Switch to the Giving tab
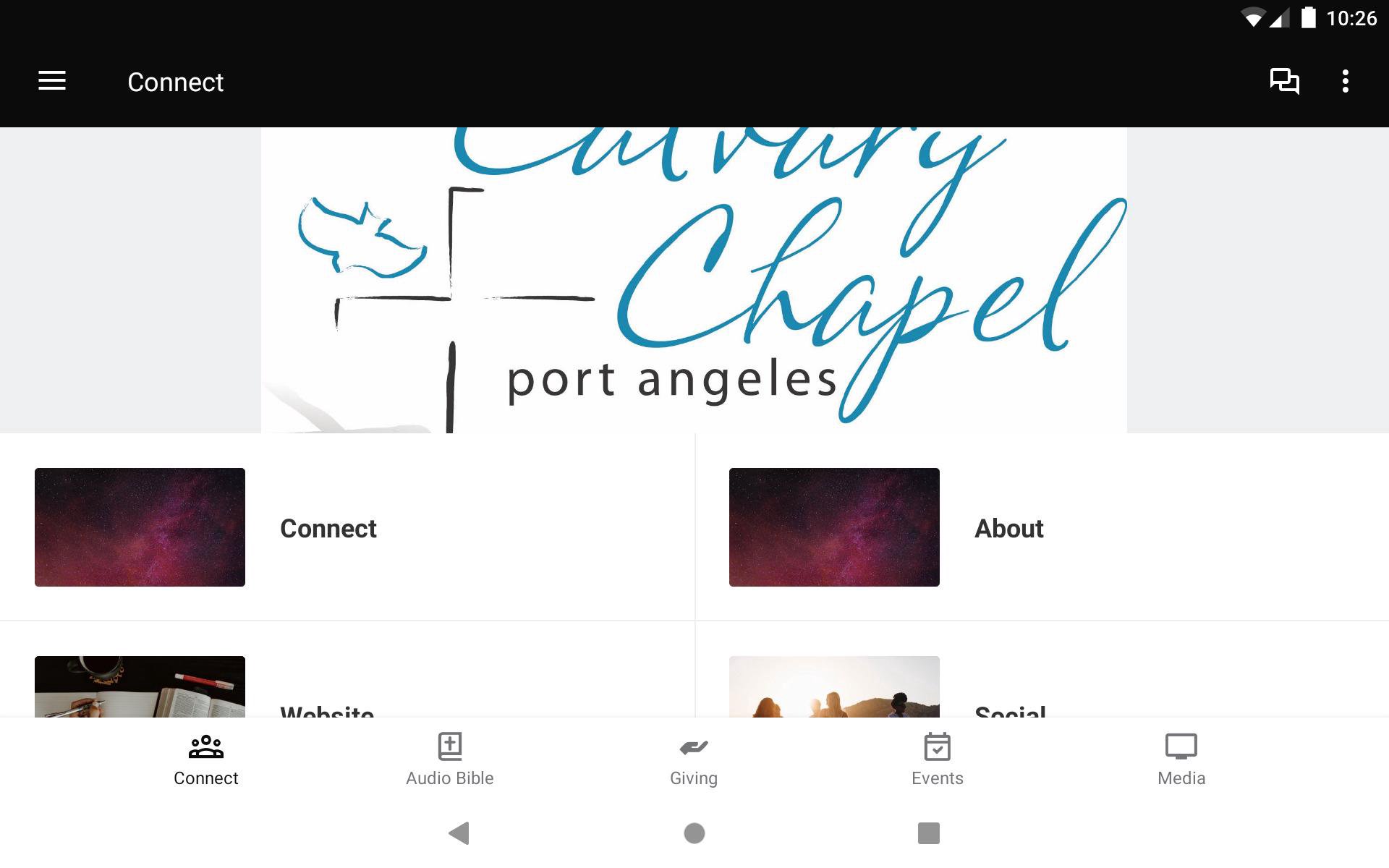This screenshot has height=868, width=1389. click(693, 759)
